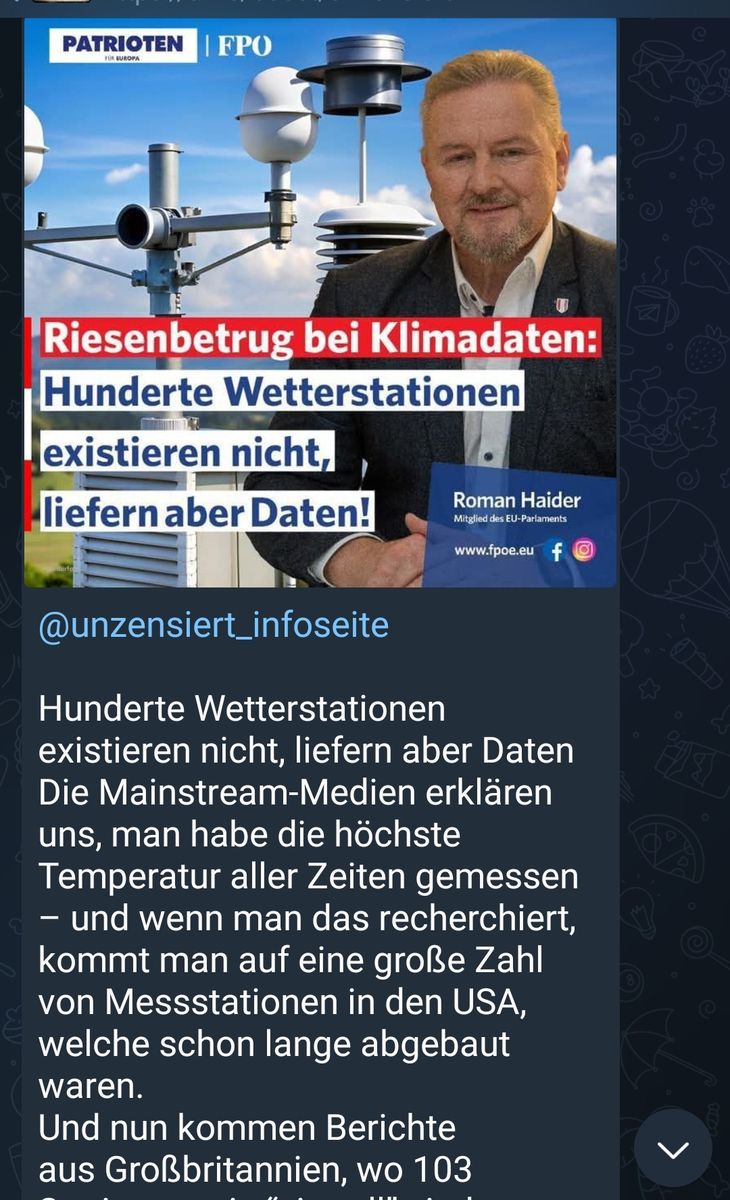This screenshot has height=1200, width=730.
Task: Open the @unzensiert_infoseite mention link
Action: 213,626
